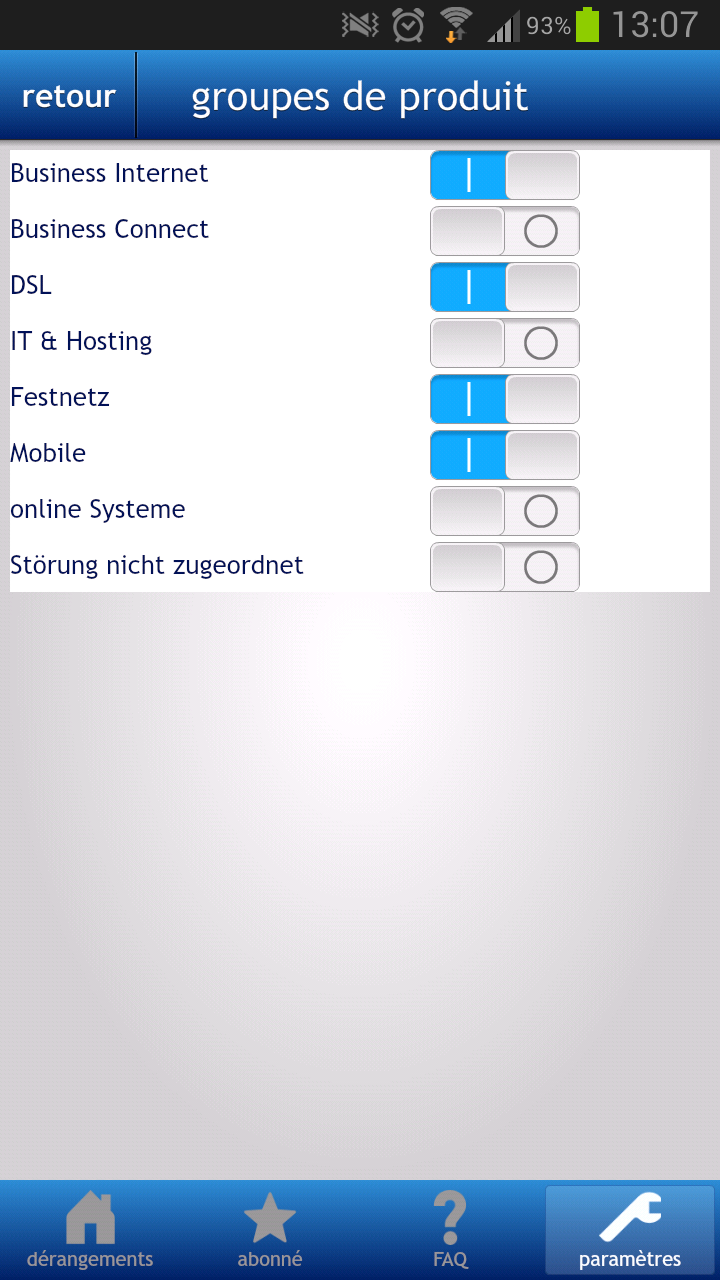
Task: Disable the Mobile switch
Action: click(504, 455)
